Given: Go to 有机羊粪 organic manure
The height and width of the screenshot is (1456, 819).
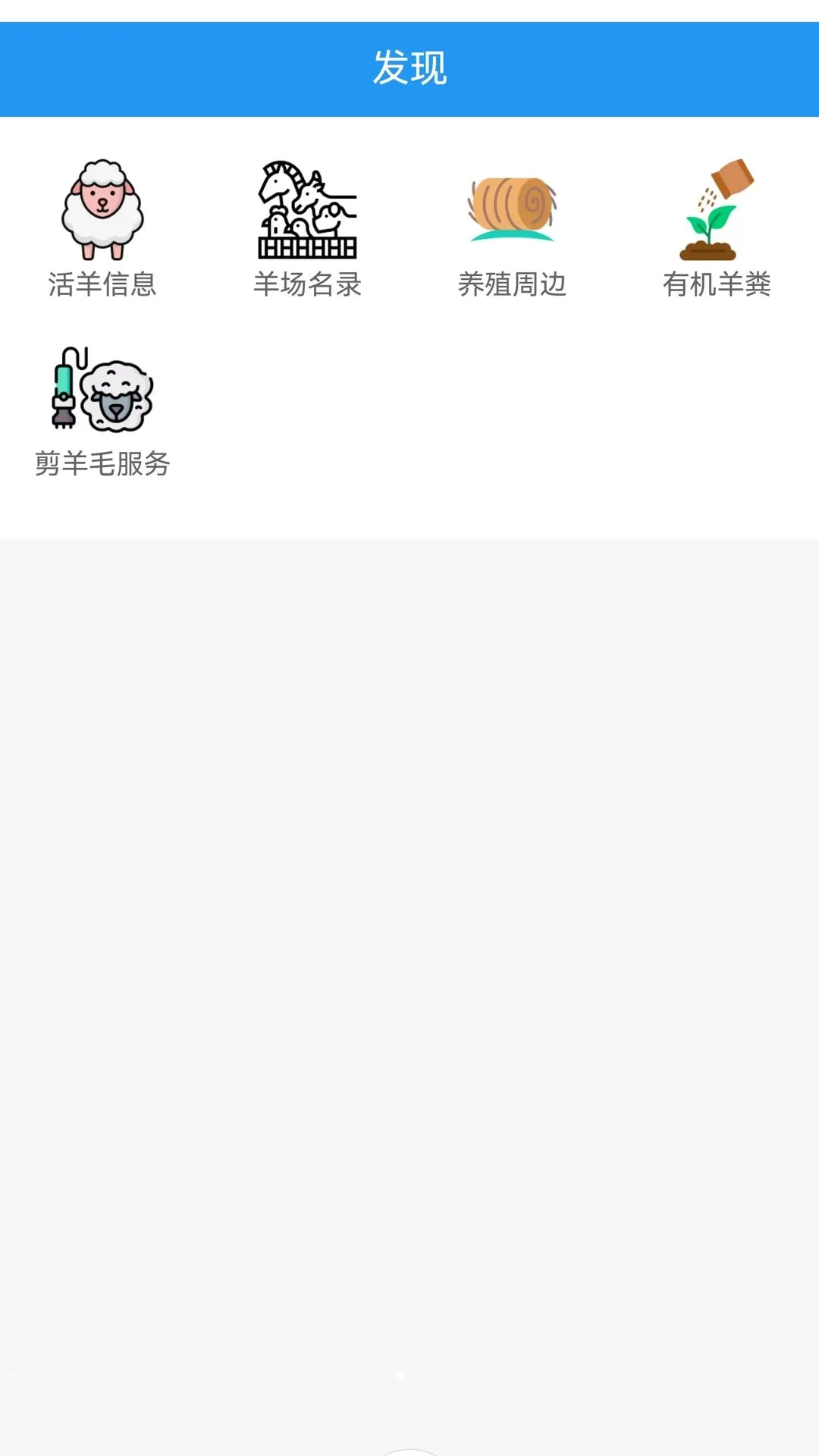Looking at the screenshot, I should pos(717,227).
